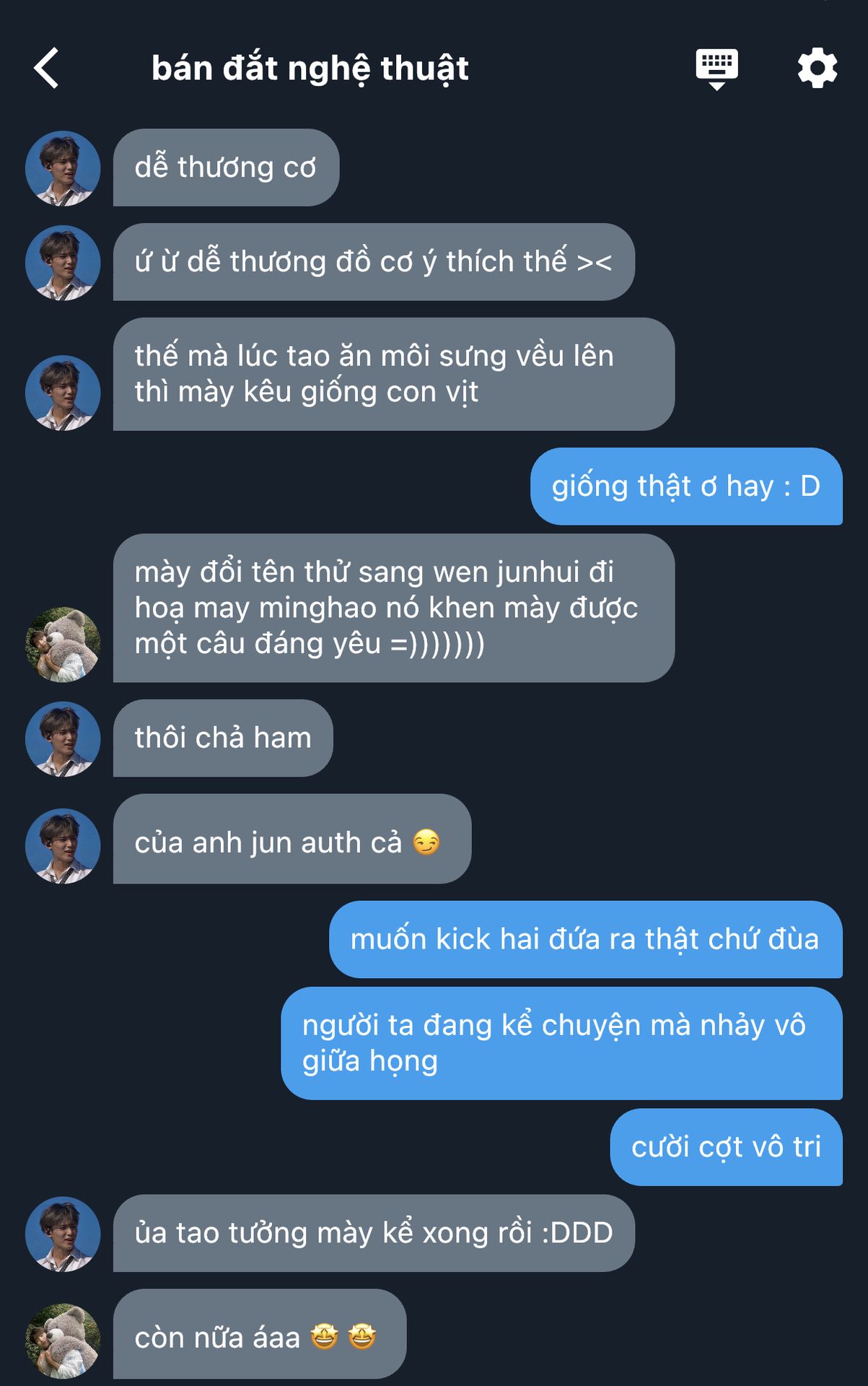Go back using the top-left arrow
The height and width of the screenshot is (1386, 868).
coord(46,69)
